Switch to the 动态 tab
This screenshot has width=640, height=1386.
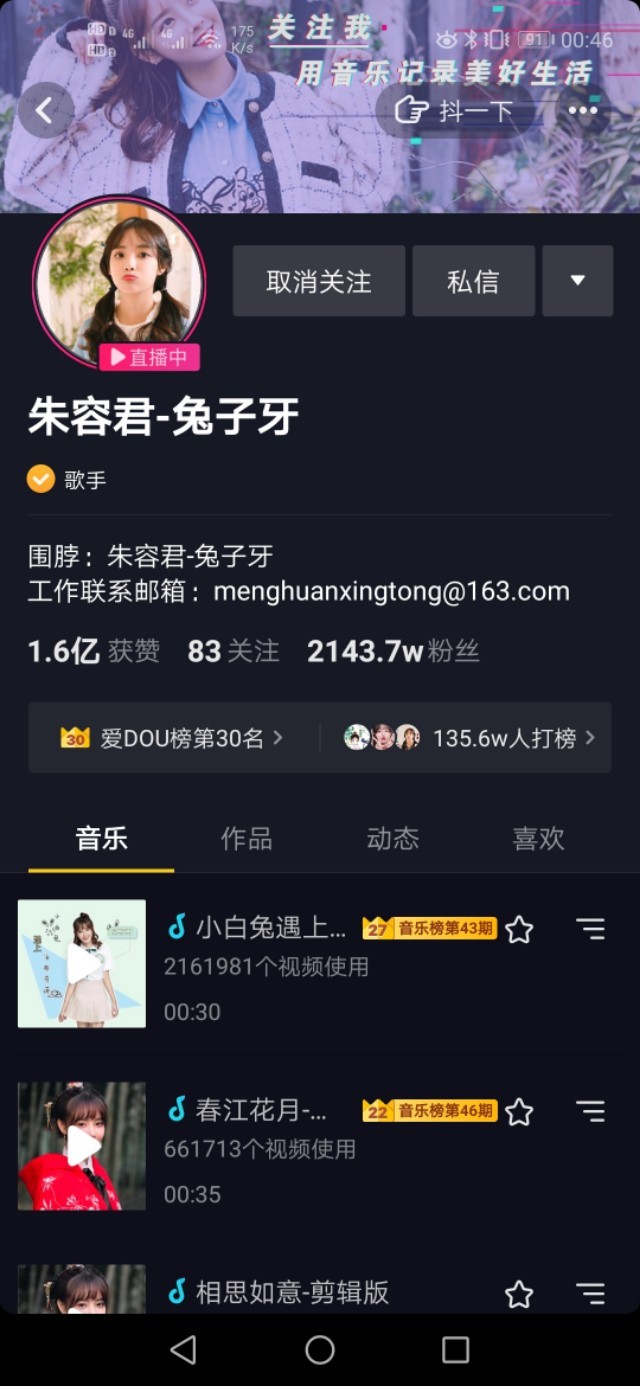click(392, 838)
